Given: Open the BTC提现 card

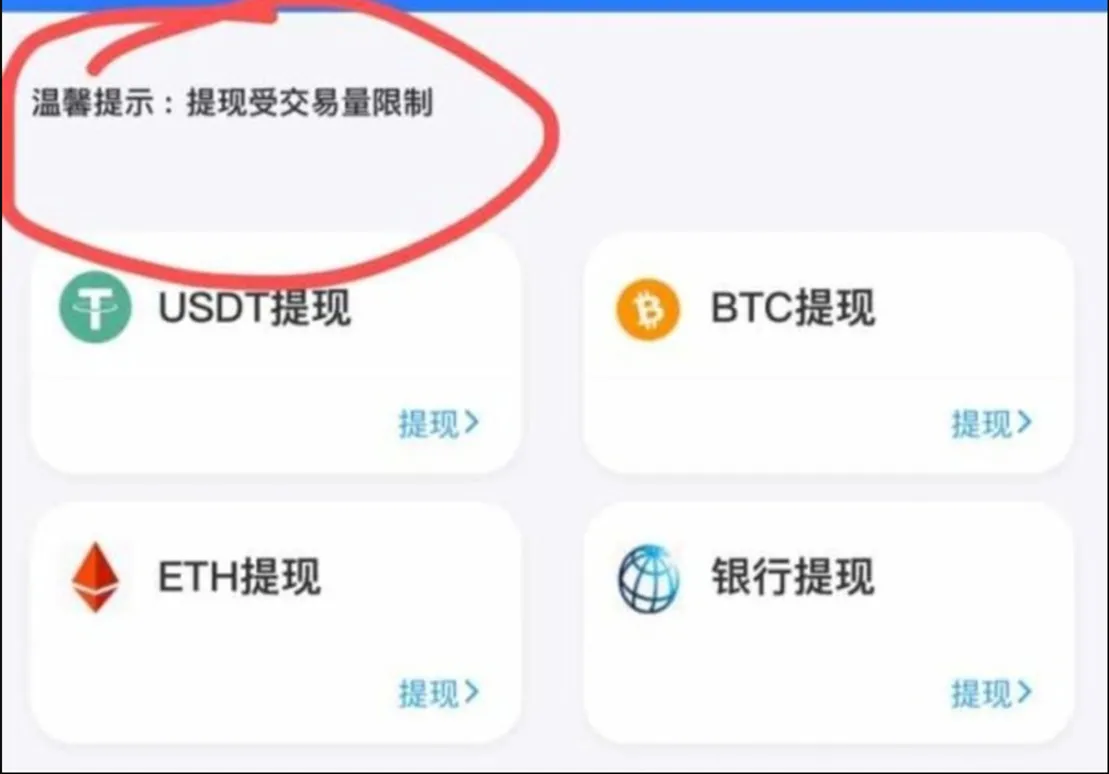Looking at the screenshot, I should pyautogui.click(x=828, y=353).
